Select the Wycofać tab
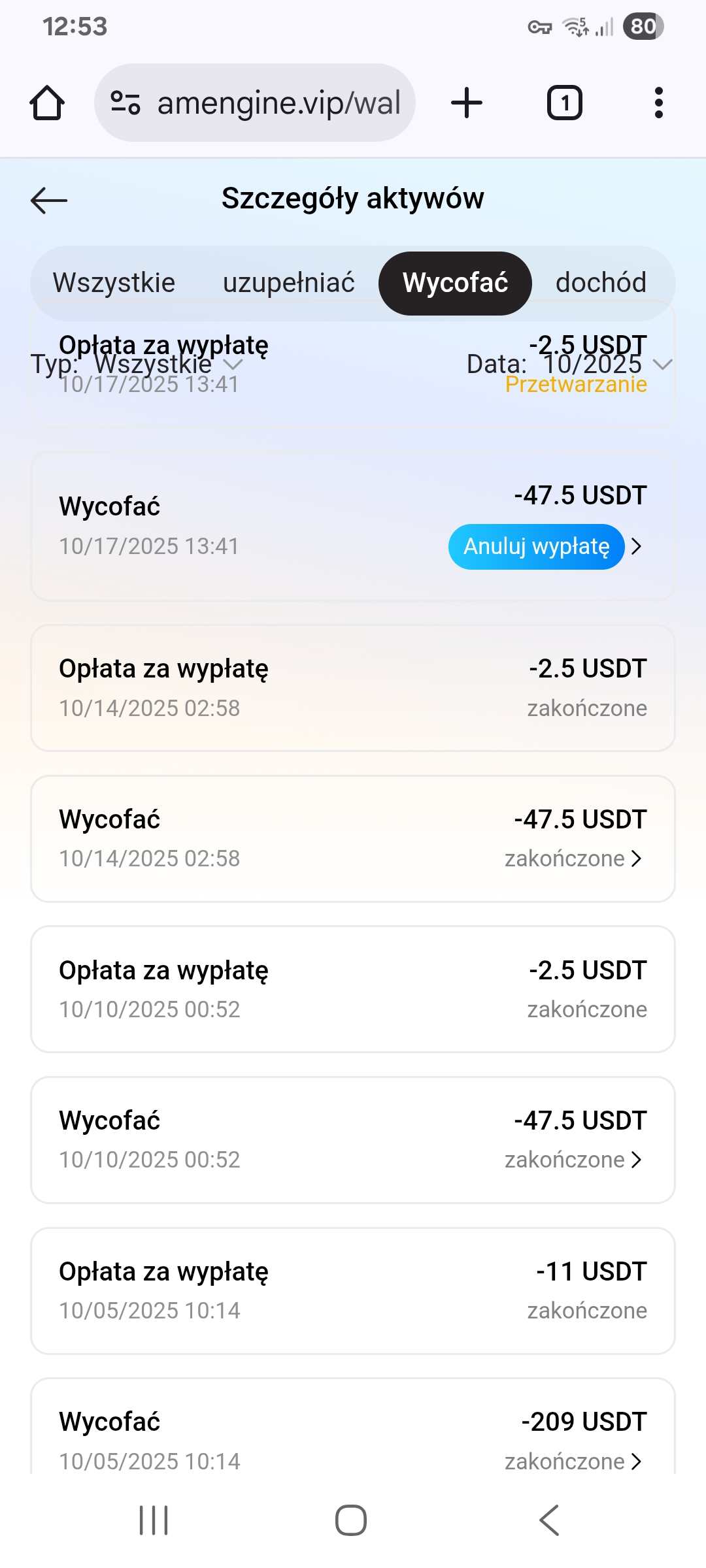 pos(455,283)
